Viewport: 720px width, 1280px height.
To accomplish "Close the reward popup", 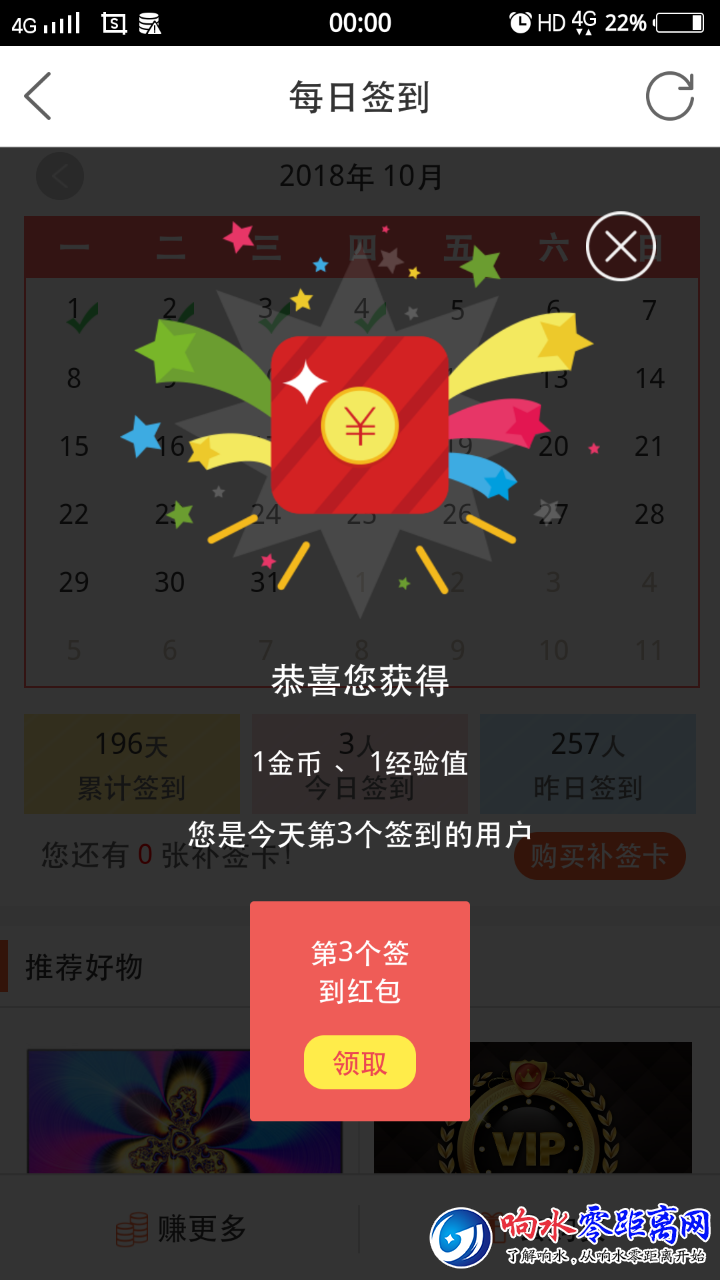I will coord(620,246).
